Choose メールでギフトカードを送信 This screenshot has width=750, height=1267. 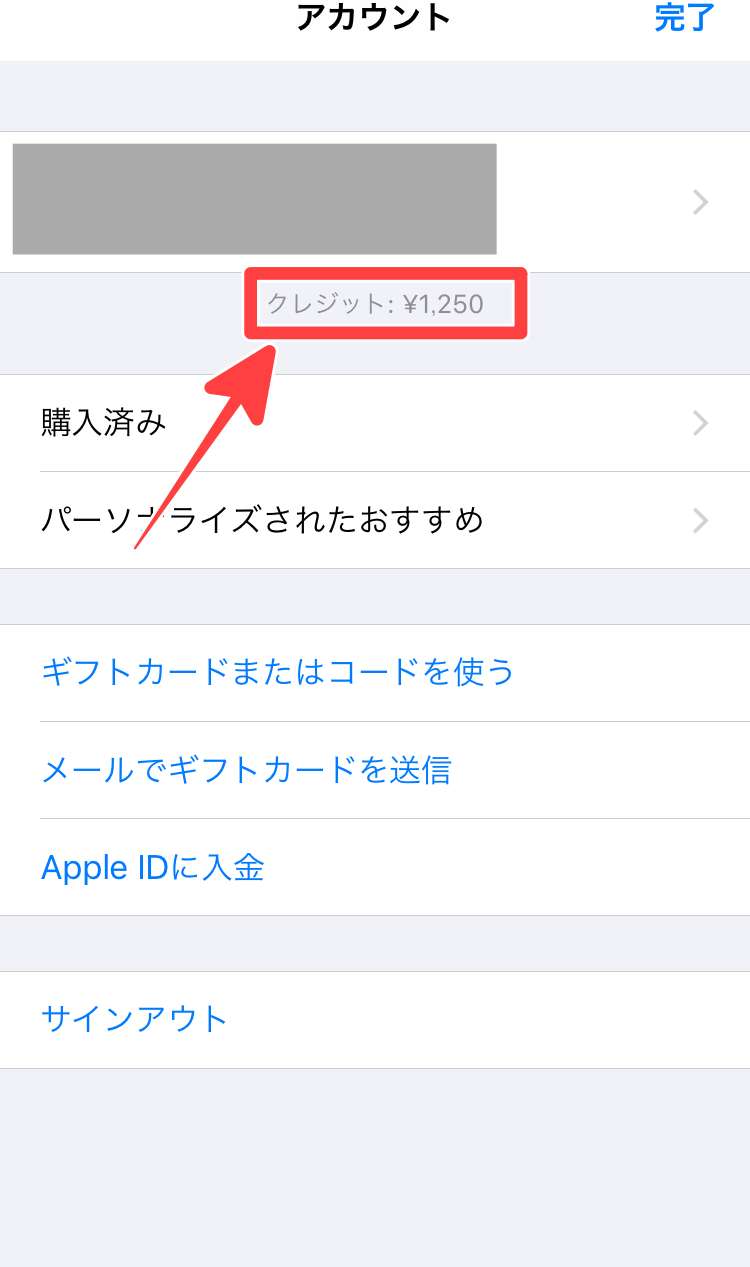coord(246,769)
